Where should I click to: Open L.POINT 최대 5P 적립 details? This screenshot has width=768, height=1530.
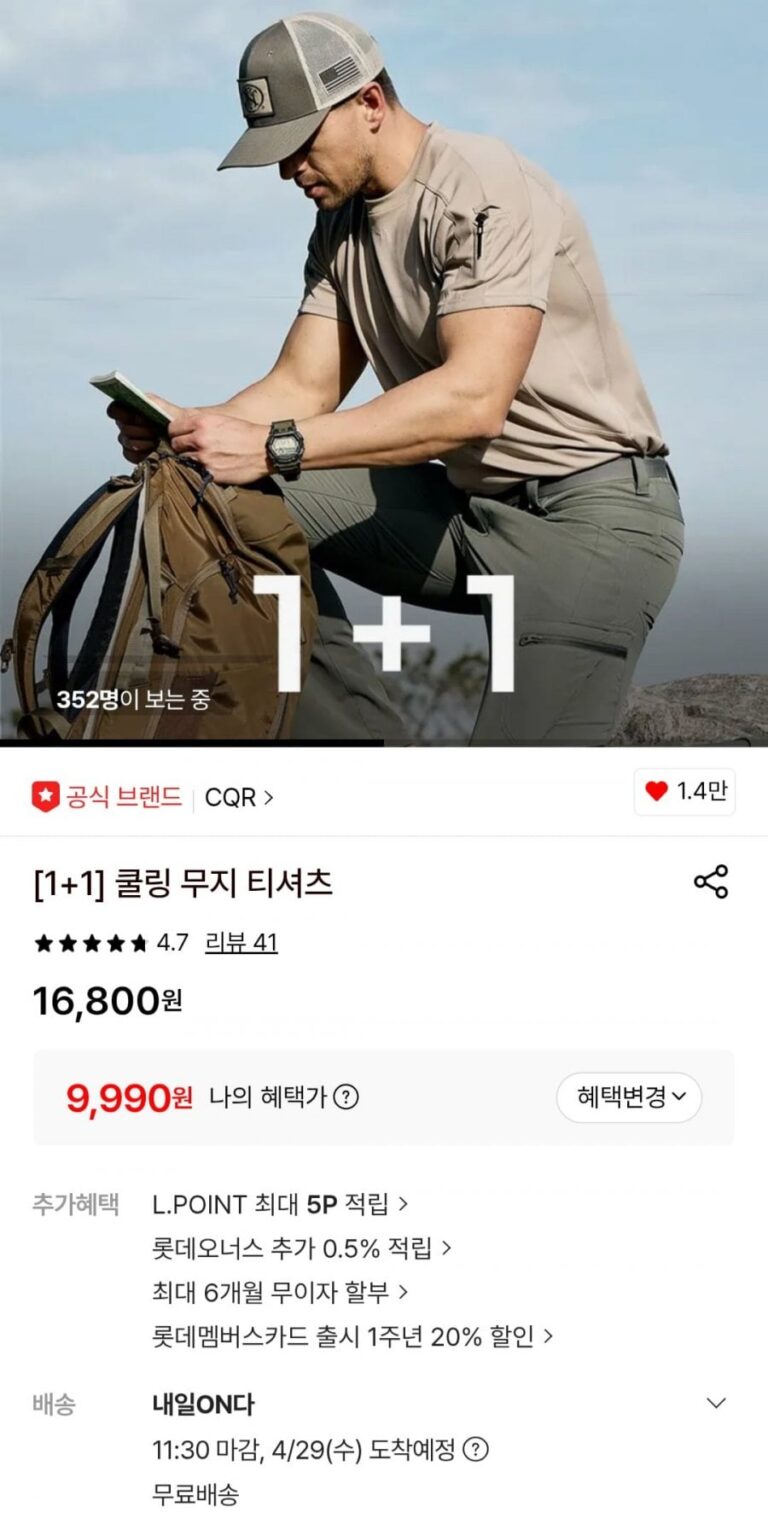[x=280, y=1204]
